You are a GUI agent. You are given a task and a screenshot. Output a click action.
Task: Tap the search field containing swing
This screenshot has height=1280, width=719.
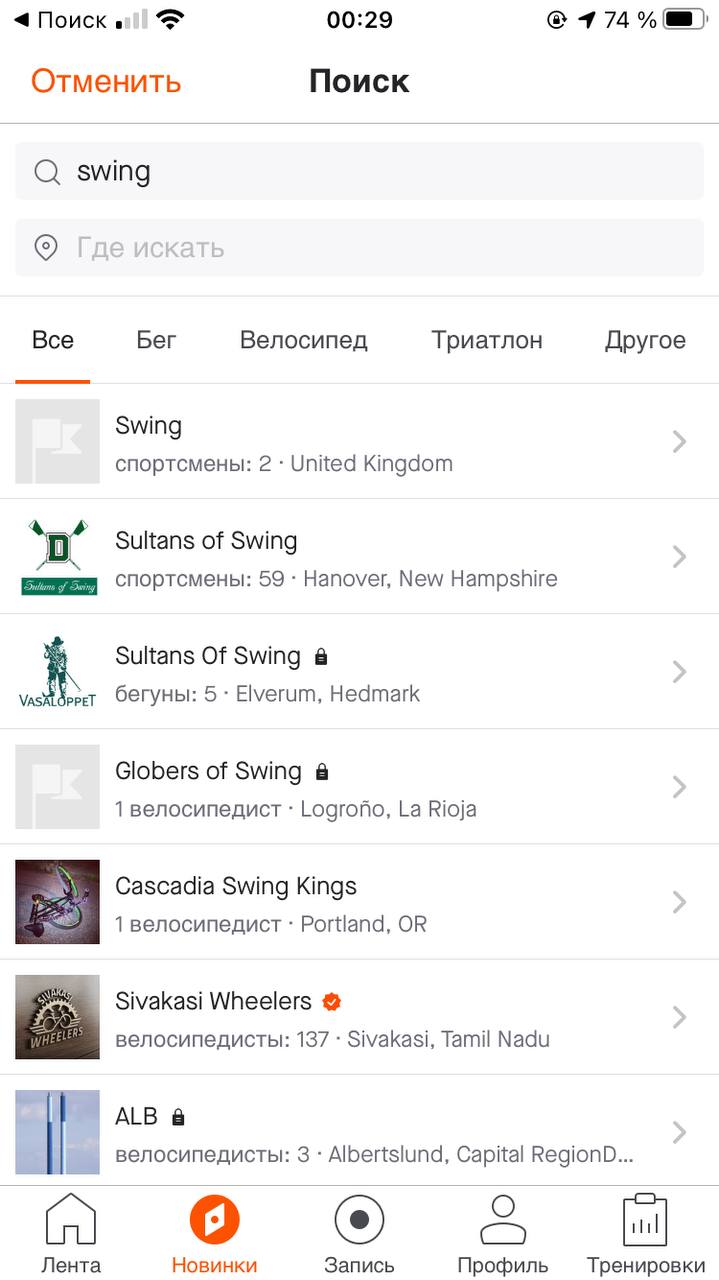(x=359, y=171)
